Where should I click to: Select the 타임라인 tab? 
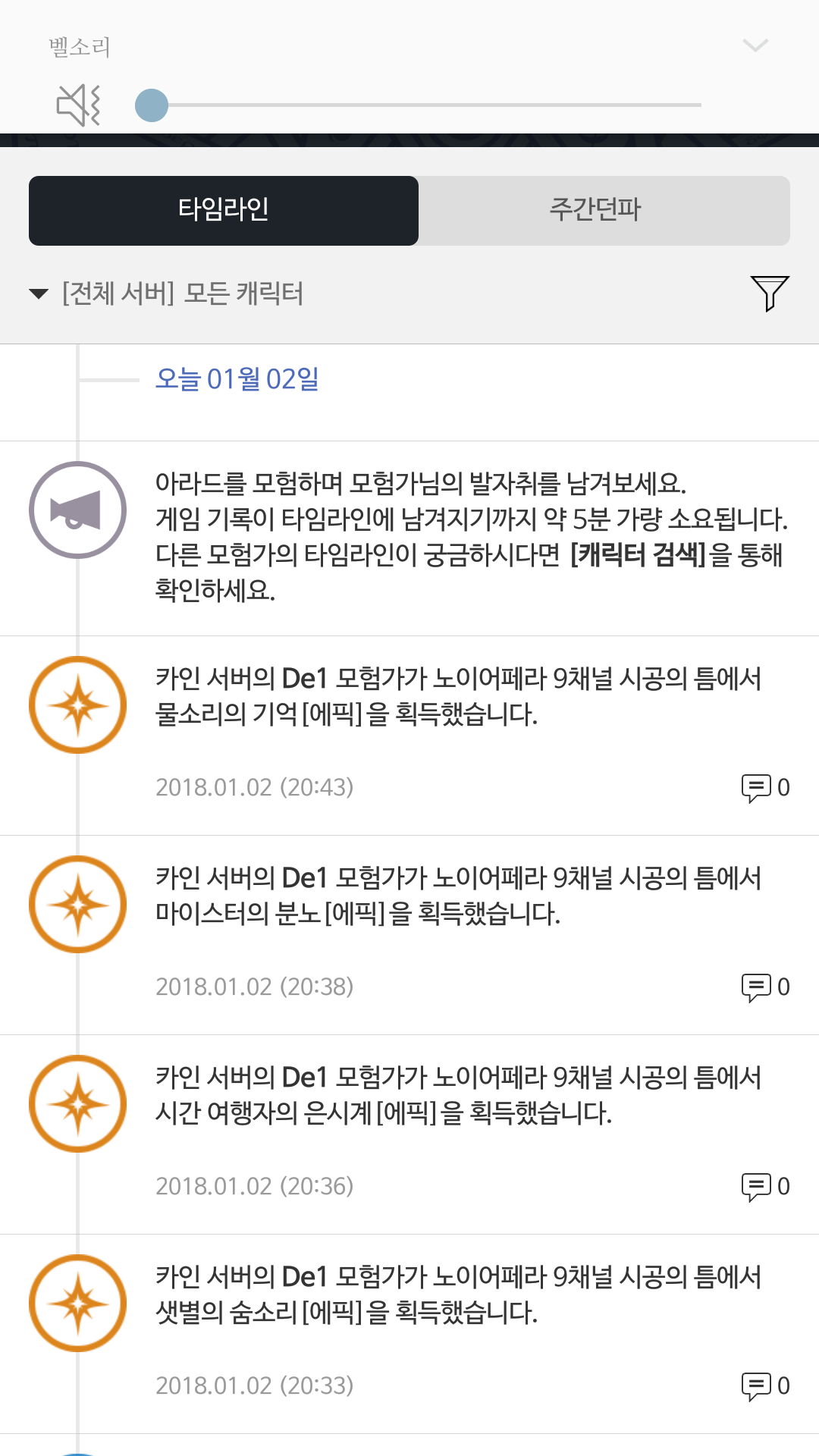click(224, 210)
